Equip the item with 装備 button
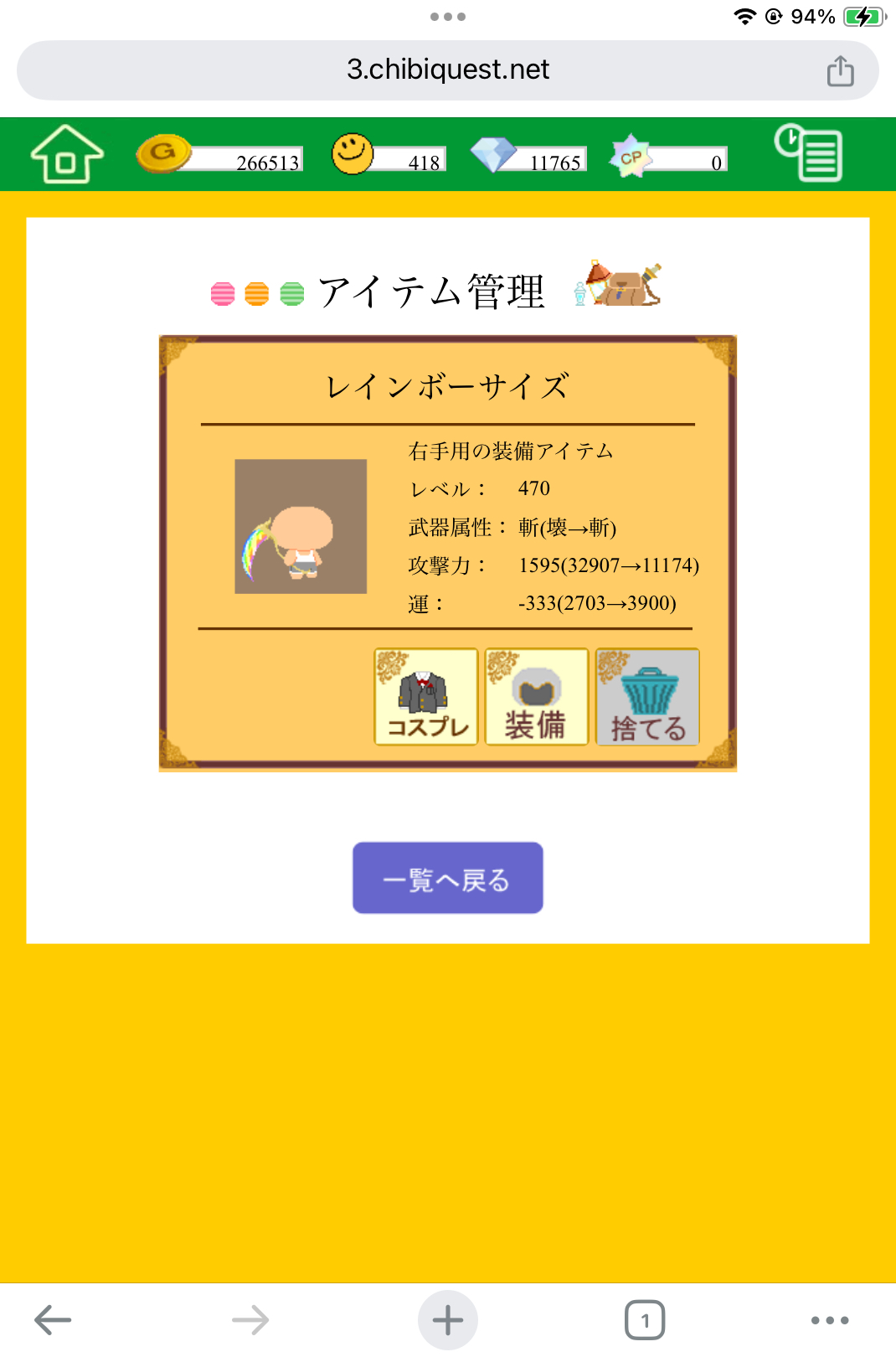Viewport: 896px width, 1357px height. tap(537, 697)
